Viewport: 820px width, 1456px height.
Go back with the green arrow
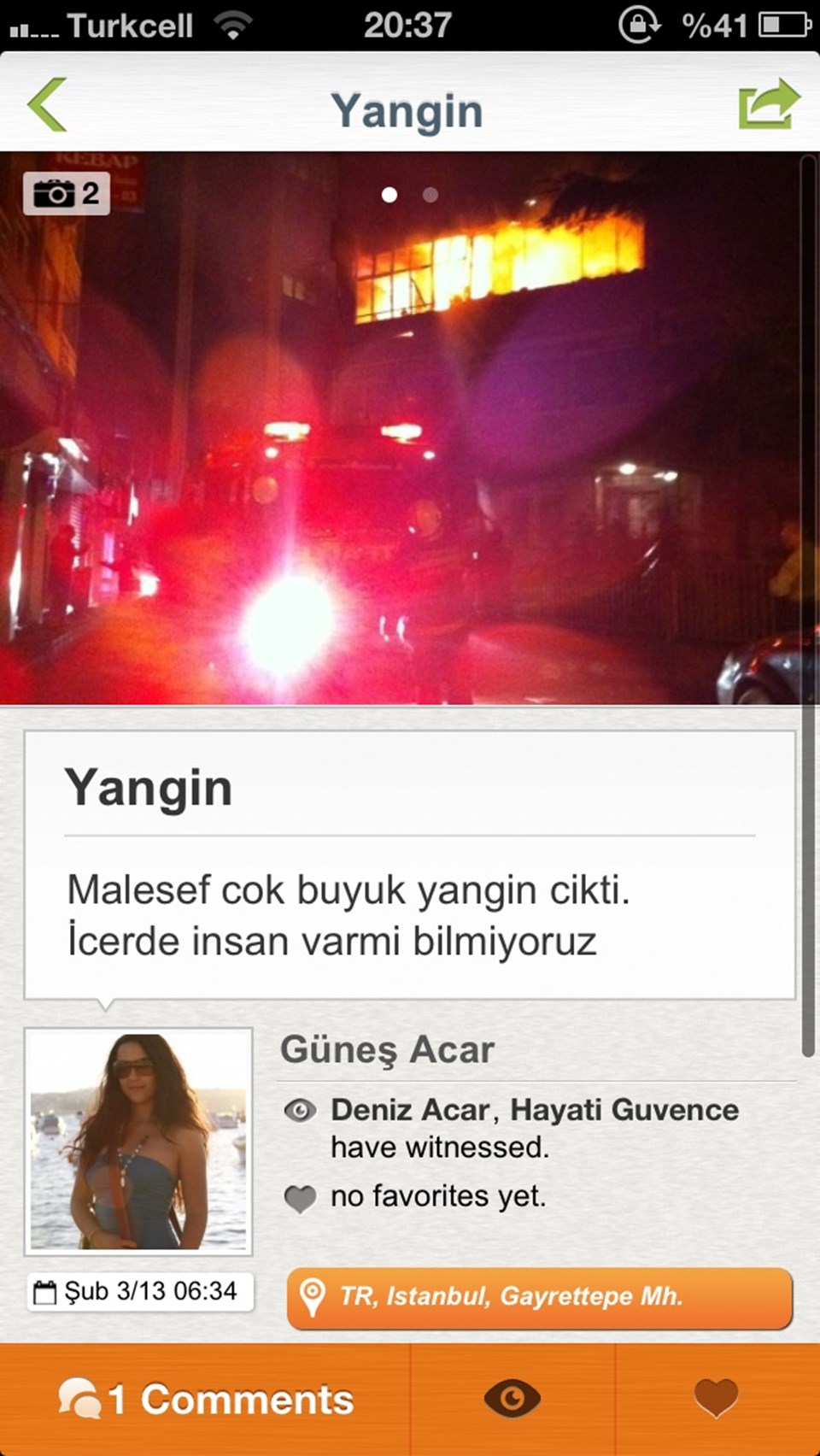pos(48,105)
